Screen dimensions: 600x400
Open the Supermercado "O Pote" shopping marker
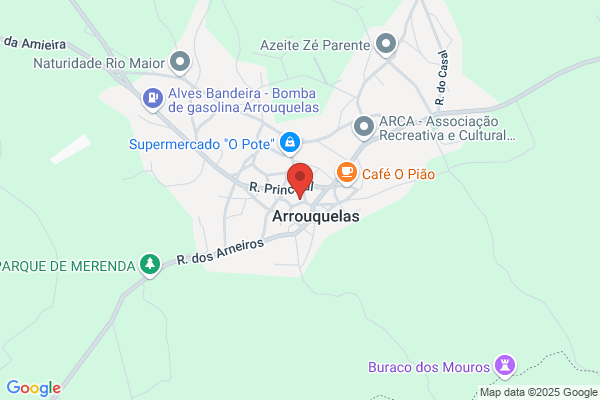tap(290, 143)
